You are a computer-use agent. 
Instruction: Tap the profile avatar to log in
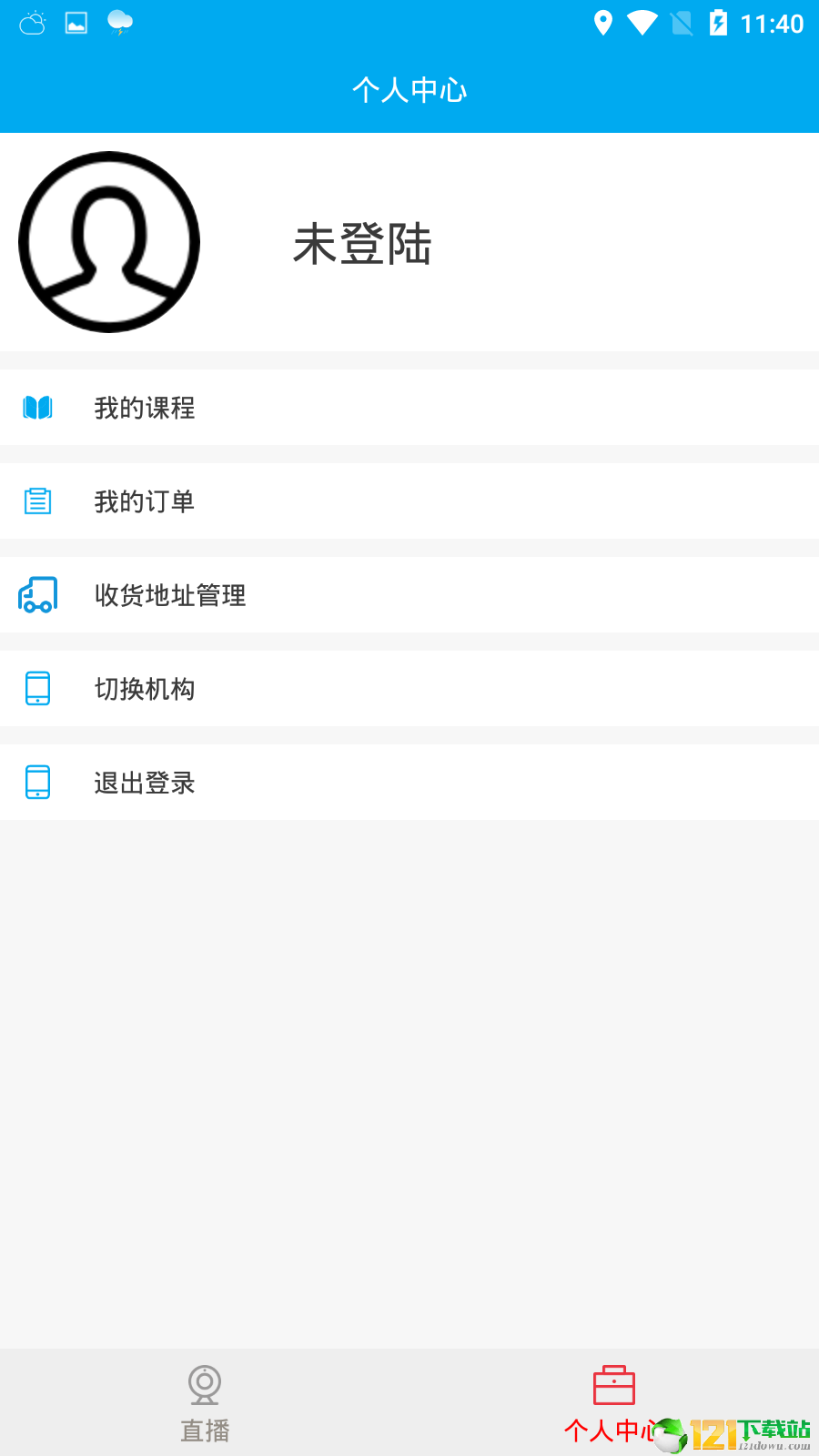point(109,242)
